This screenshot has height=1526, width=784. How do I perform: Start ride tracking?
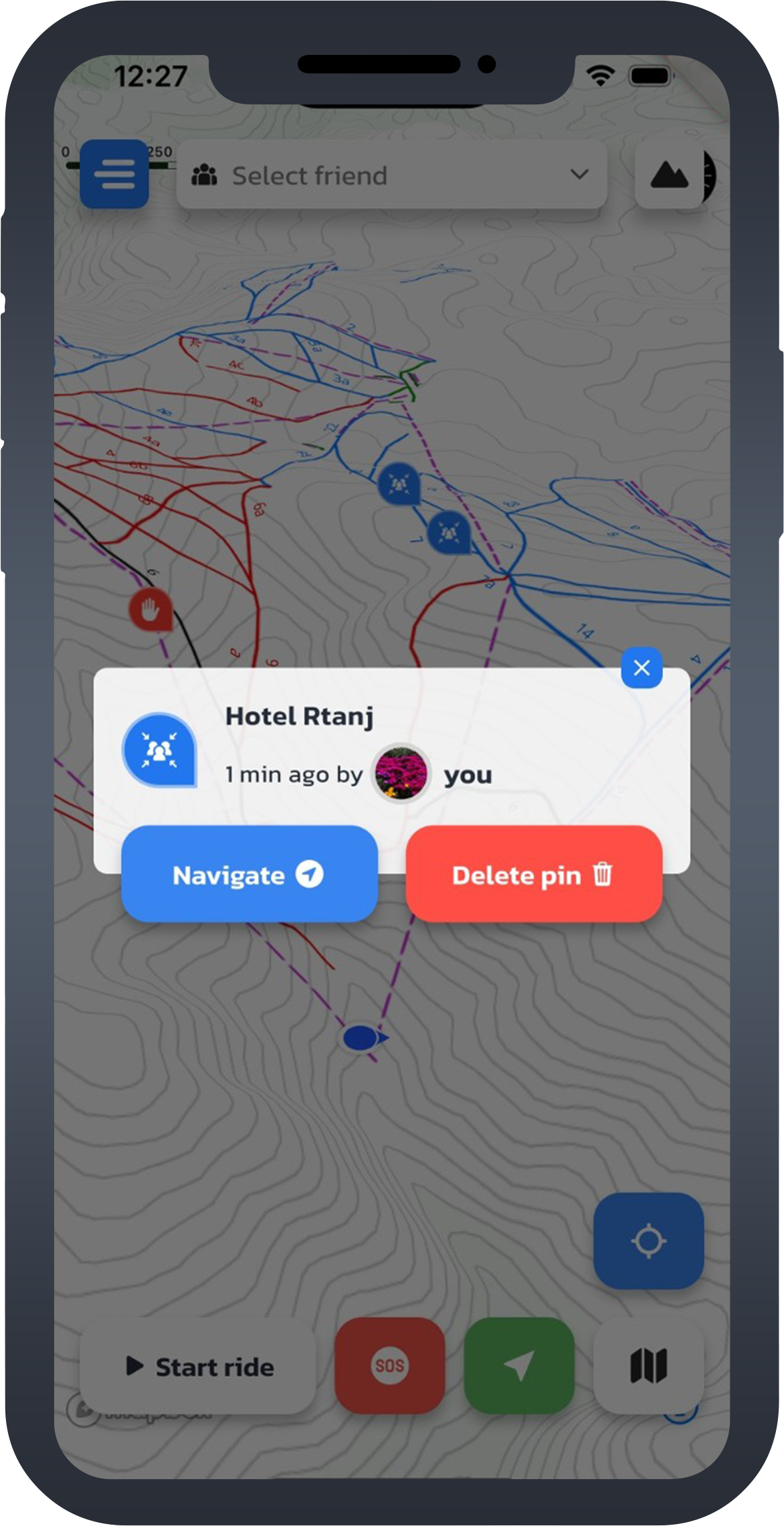(198, 1366)
